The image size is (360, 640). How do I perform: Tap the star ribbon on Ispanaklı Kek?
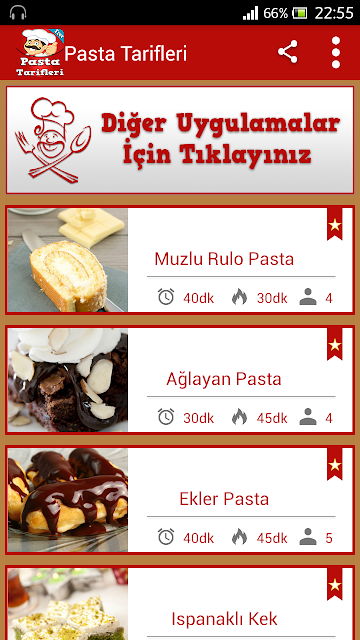(335, 584)
